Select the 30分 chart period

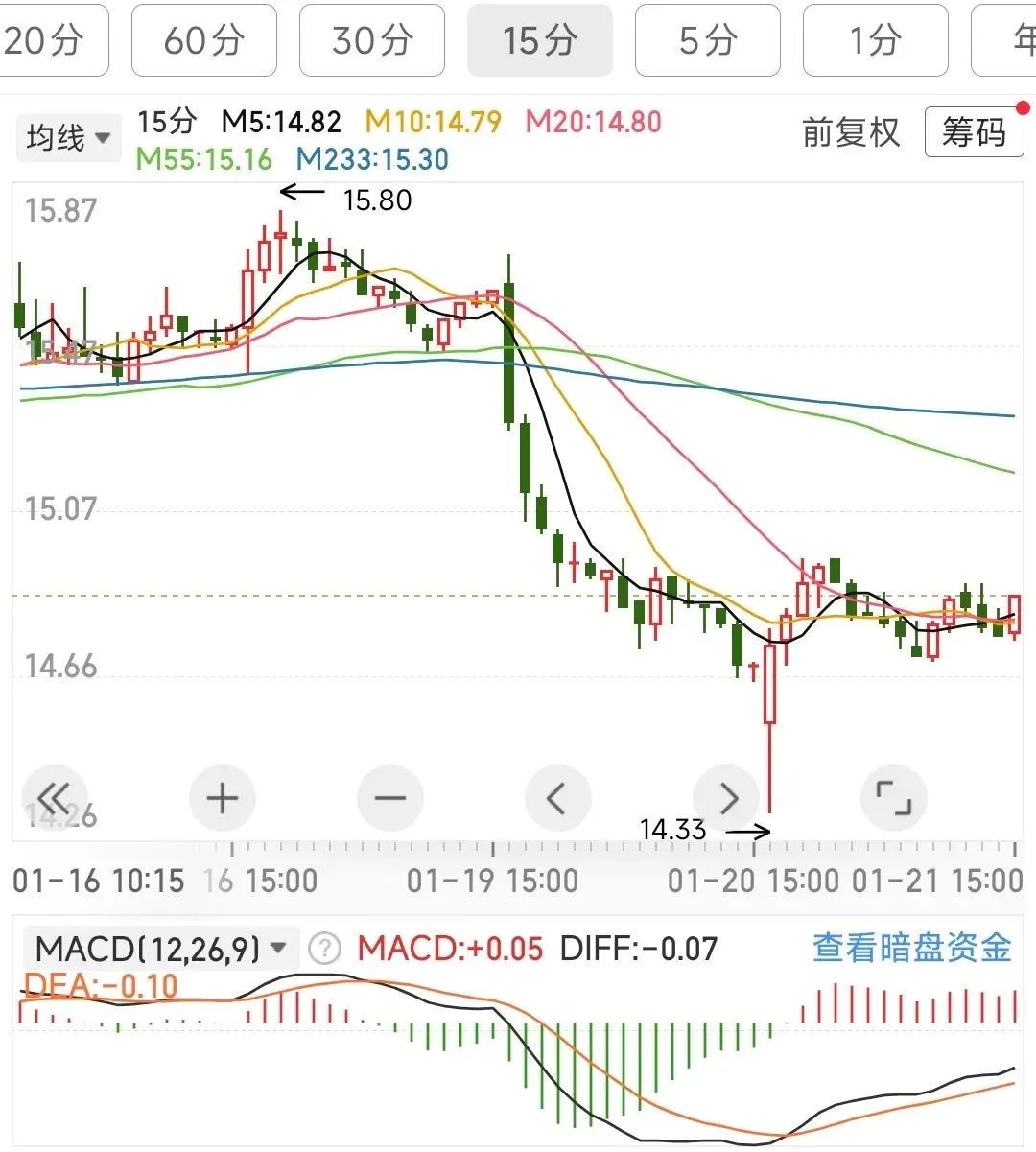(x=372, y=40)
